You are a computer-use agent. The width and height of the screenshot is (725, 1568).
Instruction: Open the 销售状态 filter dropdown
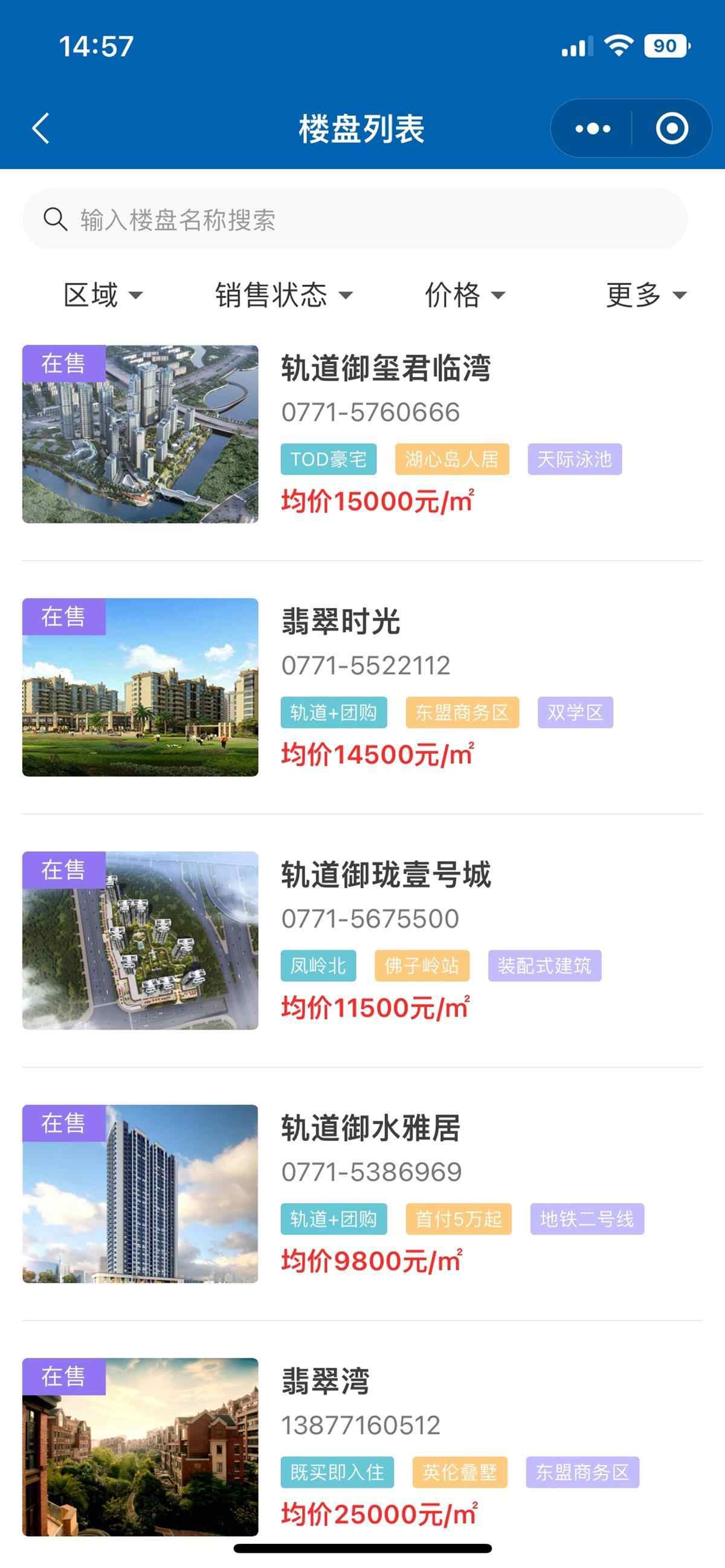pyautogui.click(x=283, y=295)
